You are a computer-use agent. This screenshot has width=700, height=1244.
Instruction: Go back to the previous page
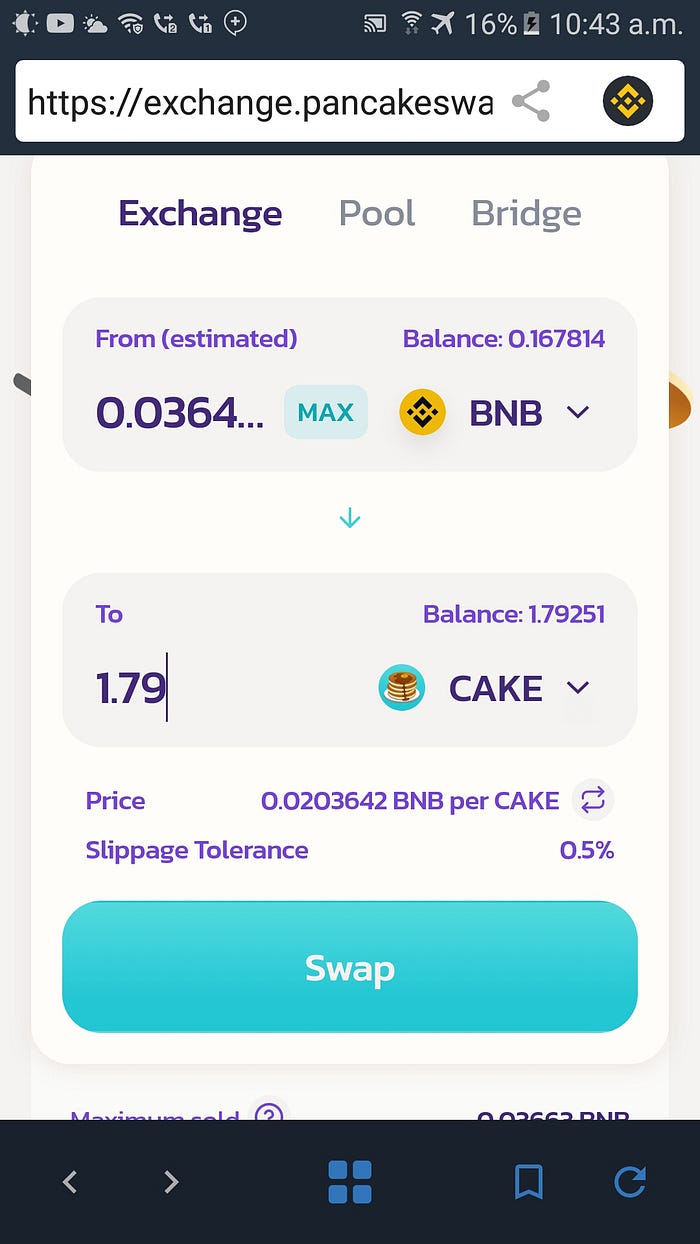click(x=70, y=1182)
